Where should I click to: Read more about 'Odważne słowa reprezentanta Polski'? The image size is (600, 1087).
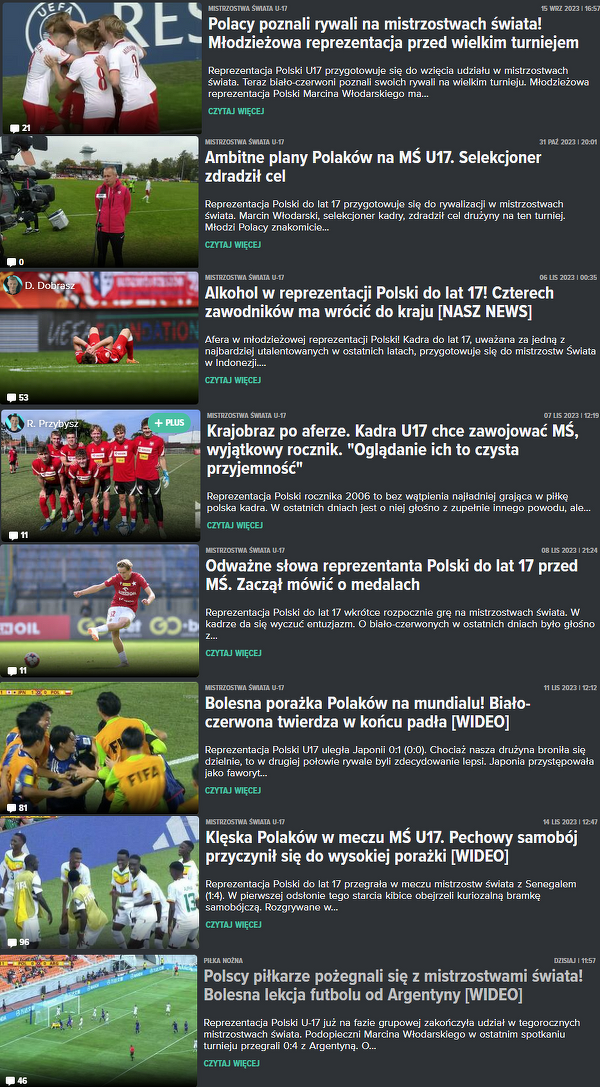(x=233, y=653)
